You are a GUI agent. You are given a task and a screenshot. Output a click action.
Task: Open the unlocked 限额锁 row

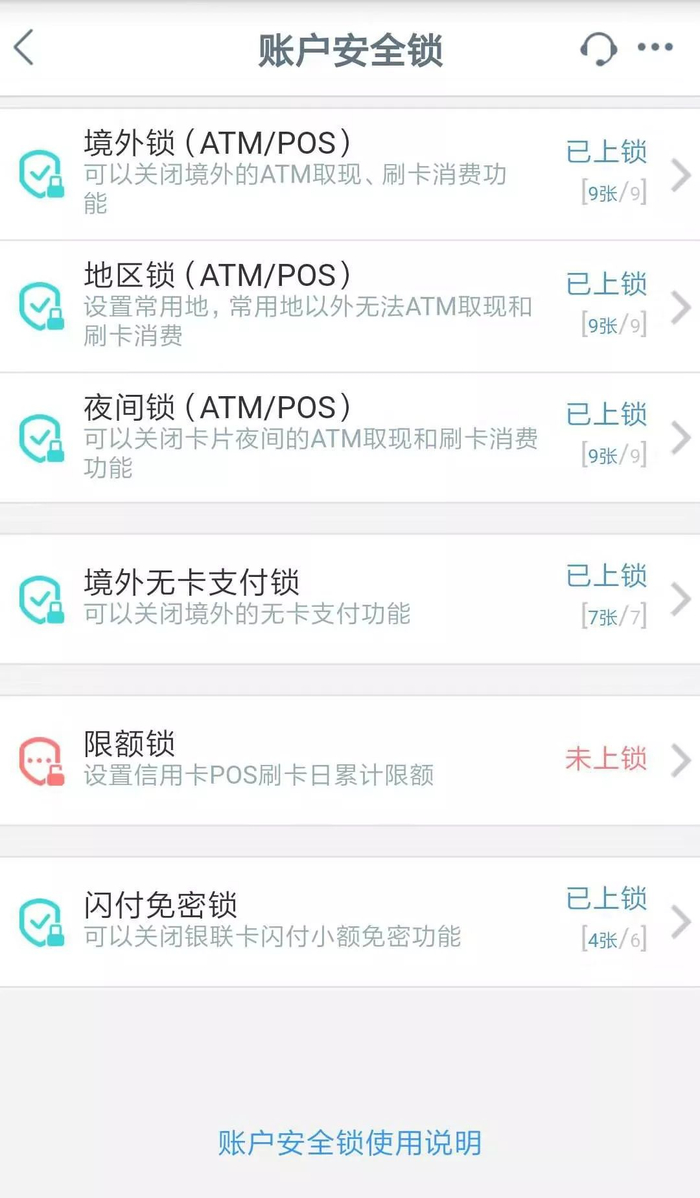click(x=350, y=760)
